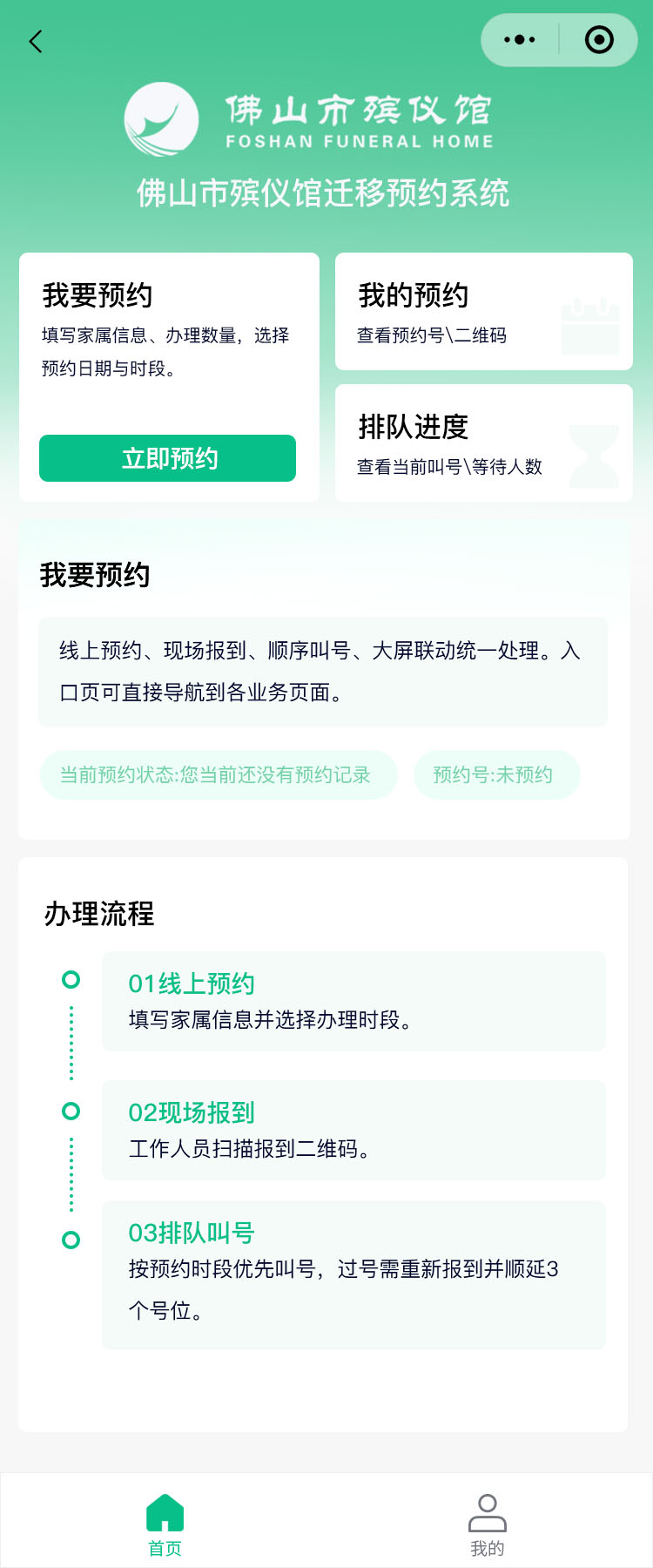Go back using the top-left arrow
This screenshot has height=1568, width=653.
click(36, 41)
